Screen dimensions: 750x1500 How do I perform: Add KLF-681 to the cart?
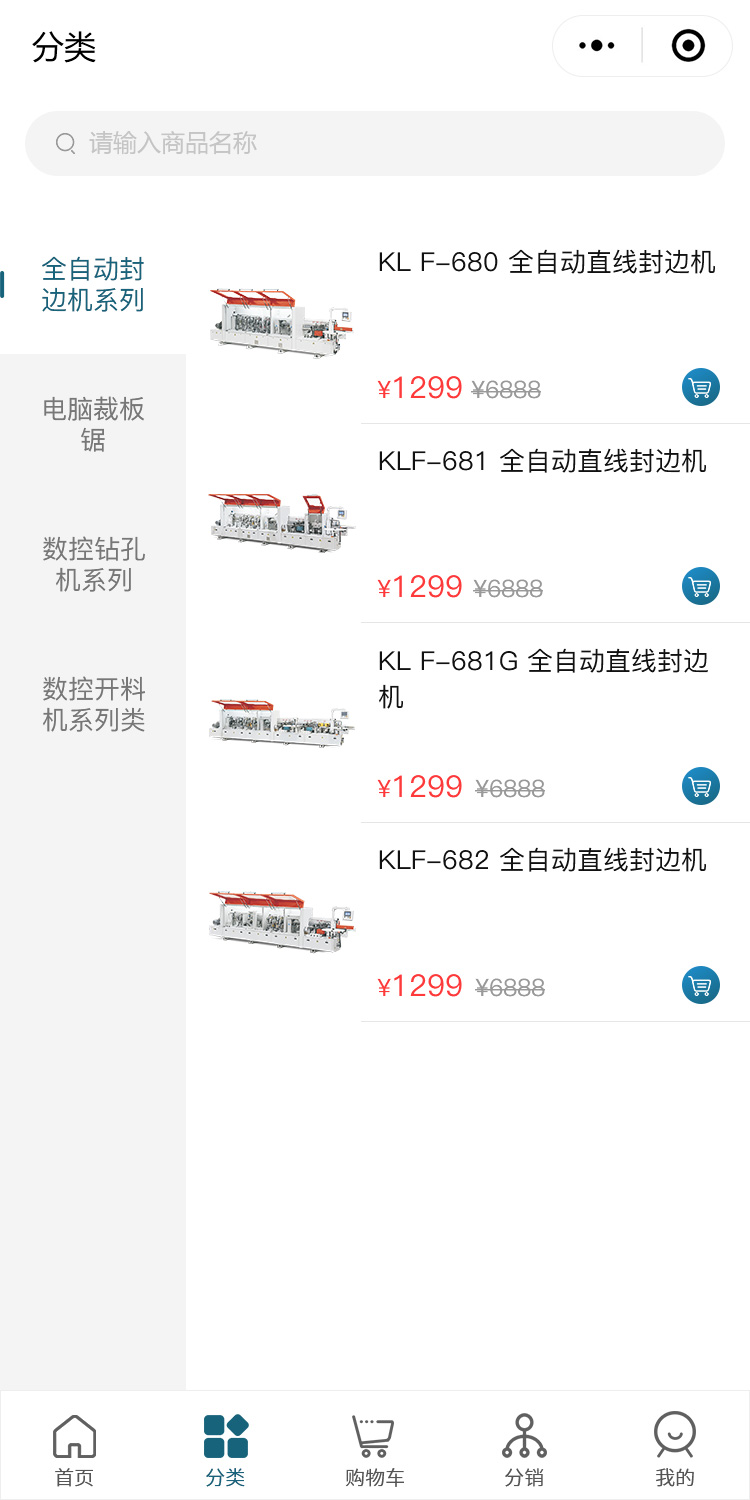pos(701,586)
